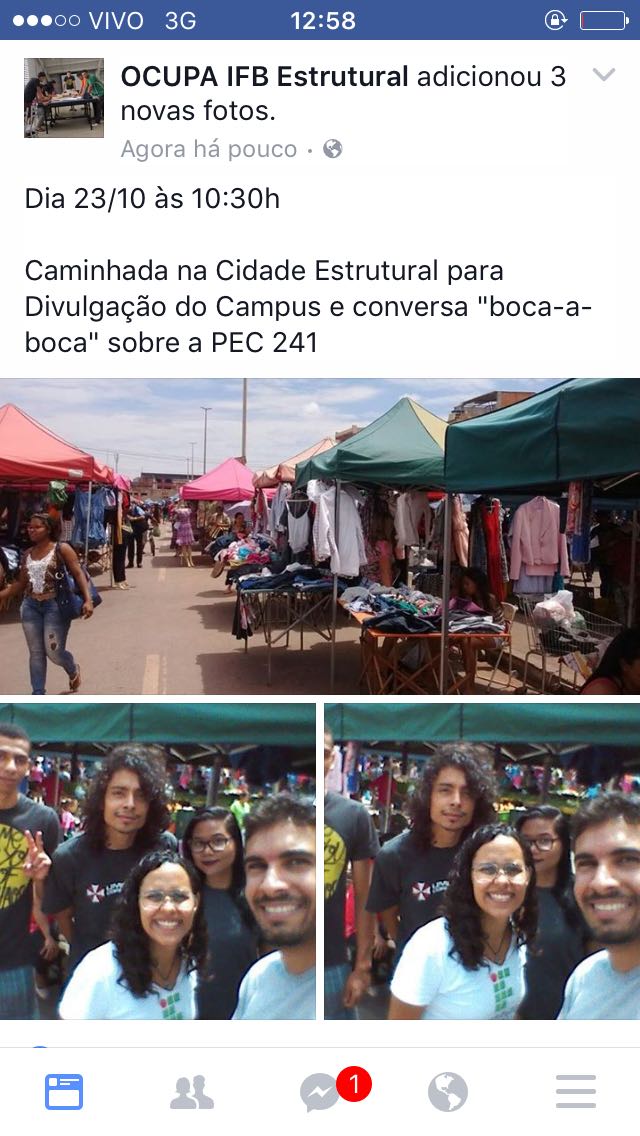
Task: Switch to the Friend Requests tab
Action: [x=191, y=1092]
